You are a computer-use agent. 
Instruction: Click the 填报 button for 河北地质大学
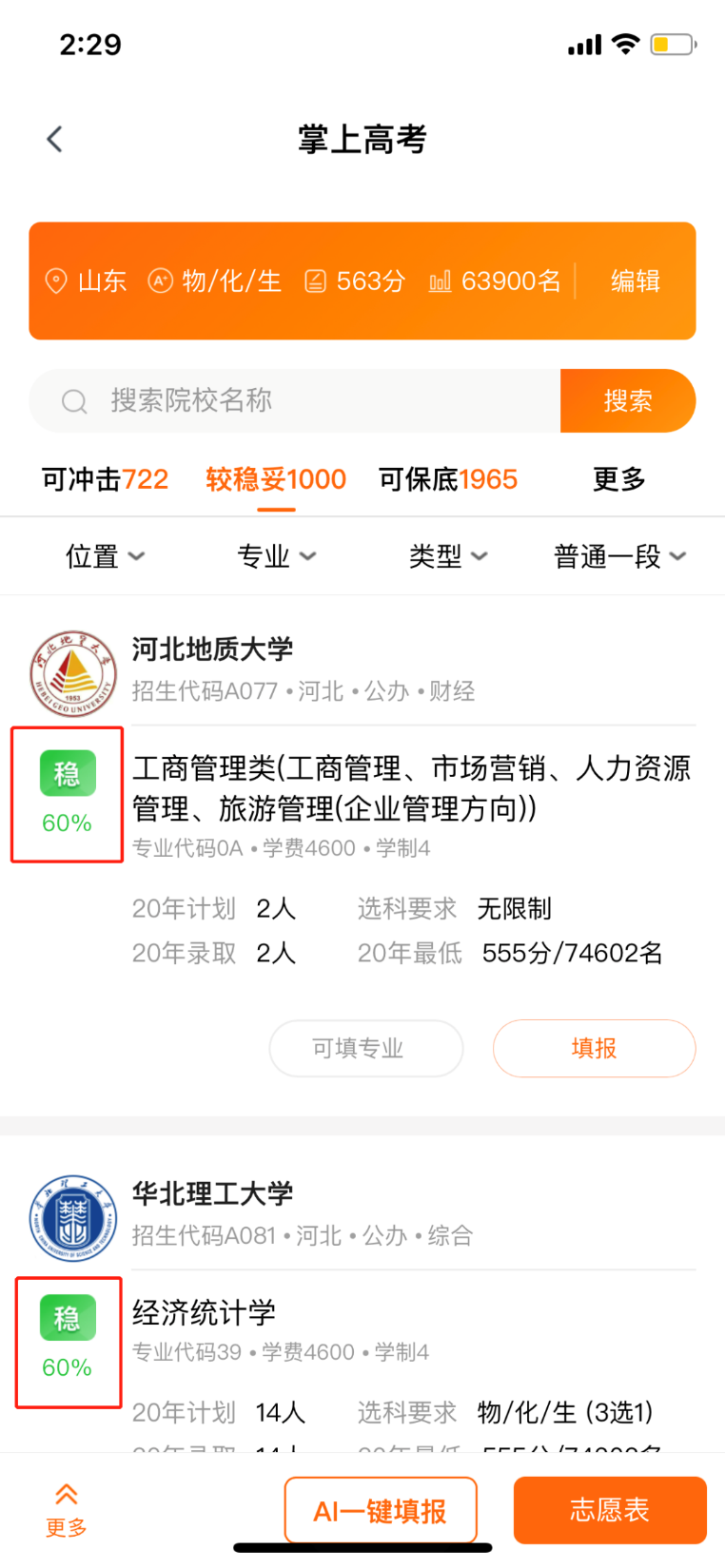coord(594,1048)
